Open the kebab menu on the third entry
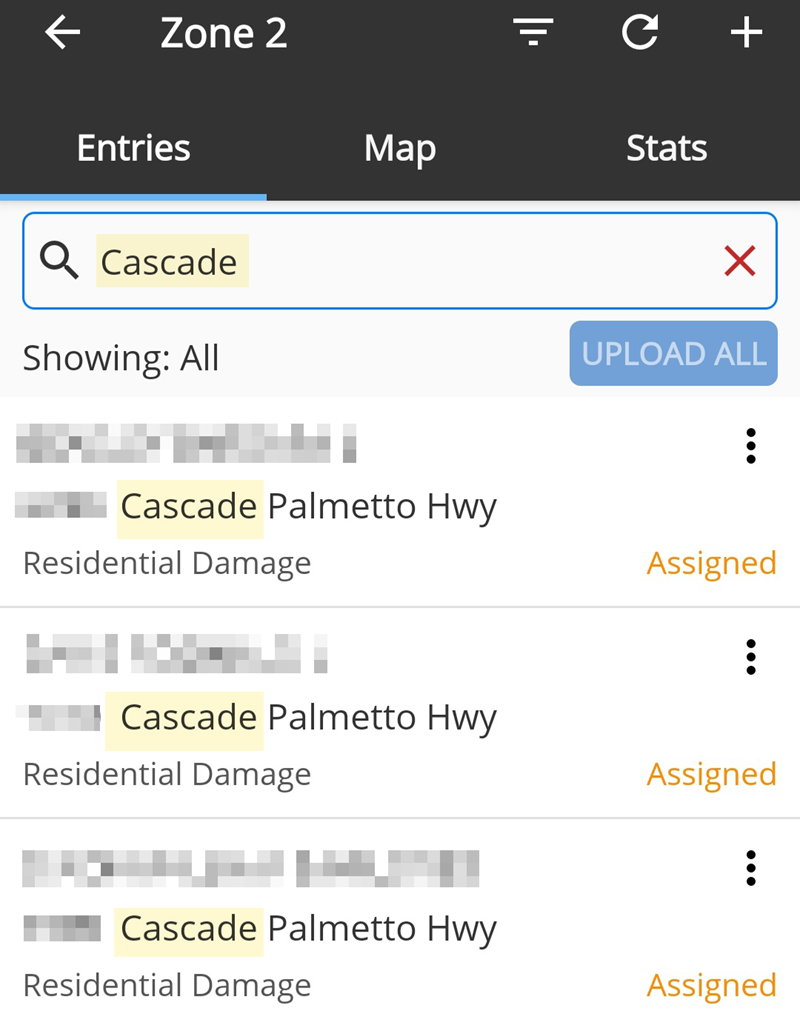This screenshot has width=800, height=1028. (750, 868)
